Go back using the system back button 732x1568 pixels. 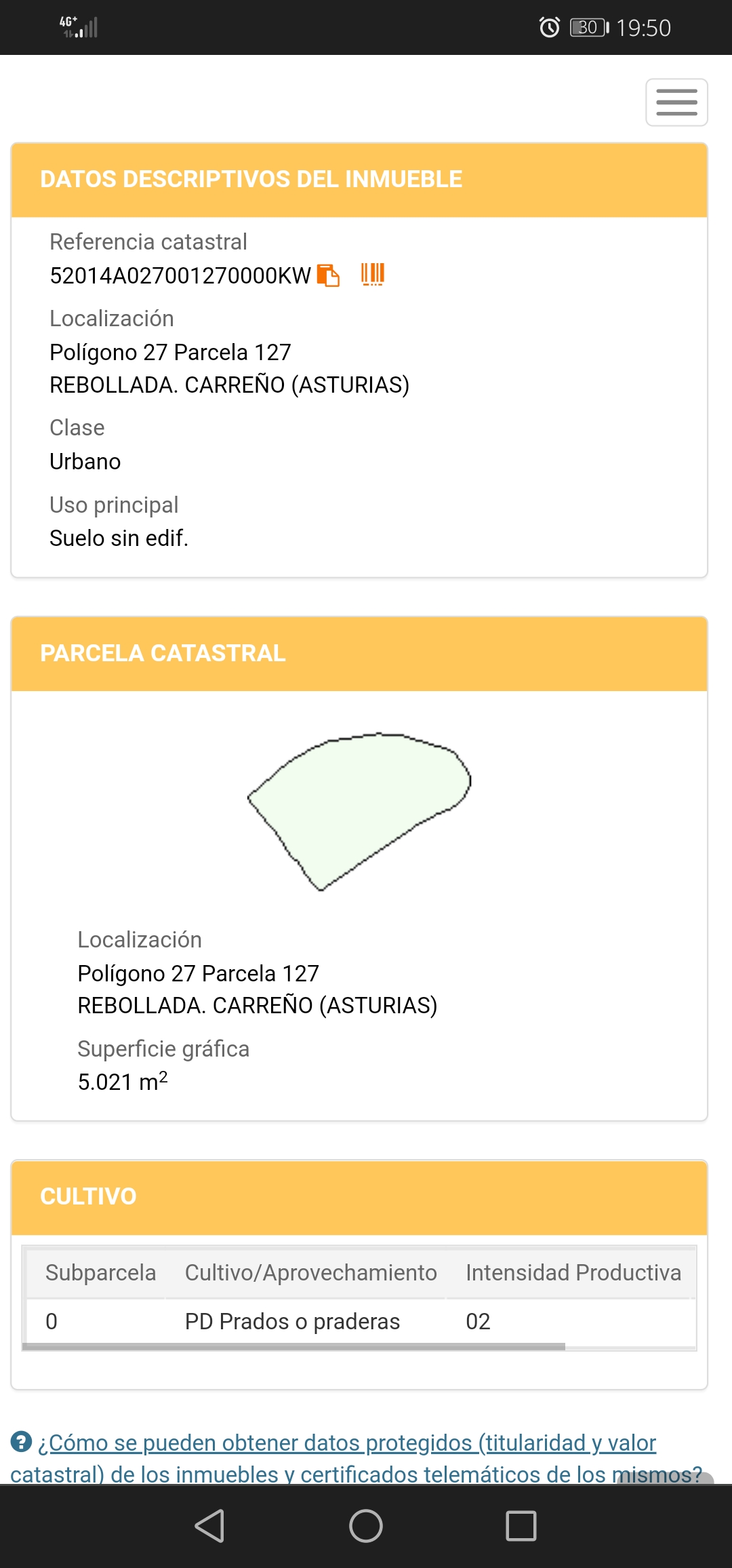pos(209,1527)
